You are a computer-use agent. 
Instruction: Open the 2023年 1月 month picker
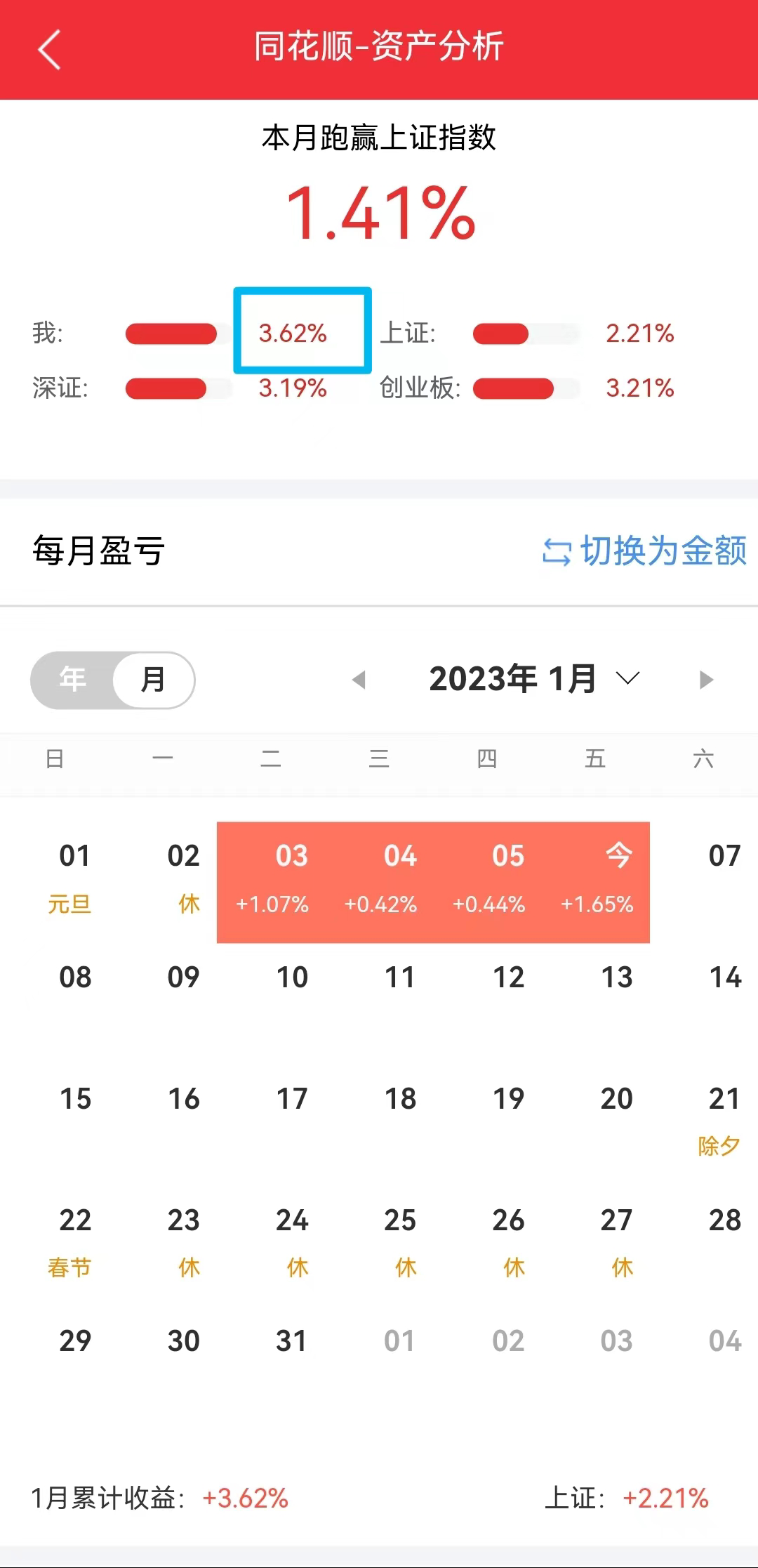click(533, 679)
